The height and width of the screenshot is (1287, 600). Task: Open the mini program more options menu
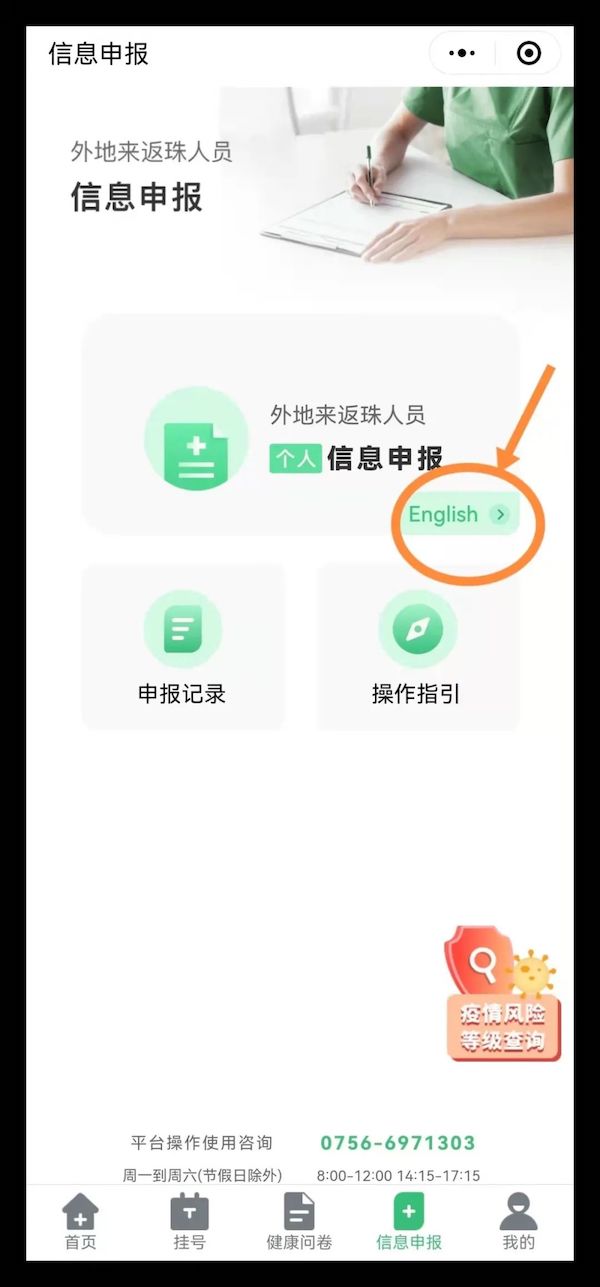pos(462,53)
